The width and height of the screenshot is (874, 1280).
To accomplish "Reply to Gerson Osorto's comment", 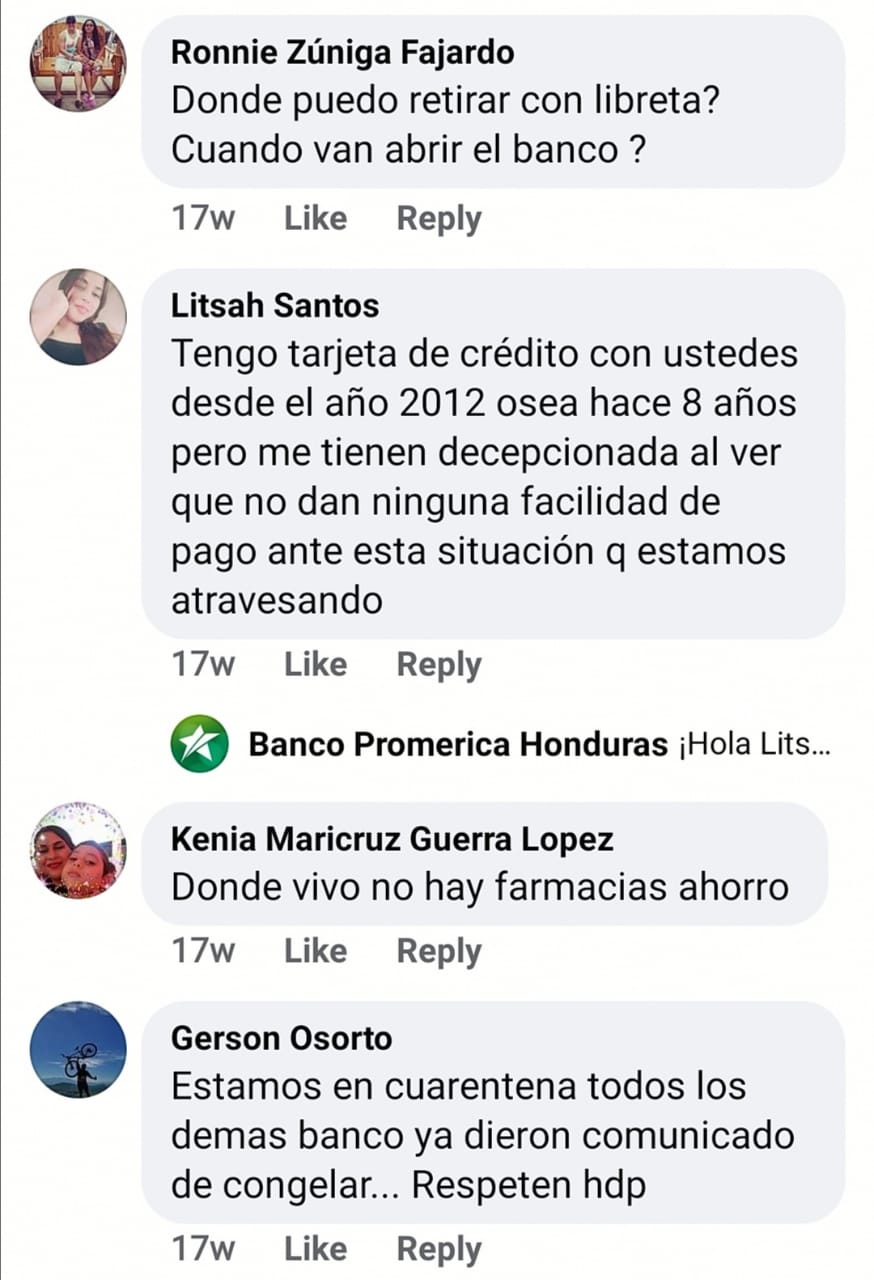I will [x=438, y=1248].
